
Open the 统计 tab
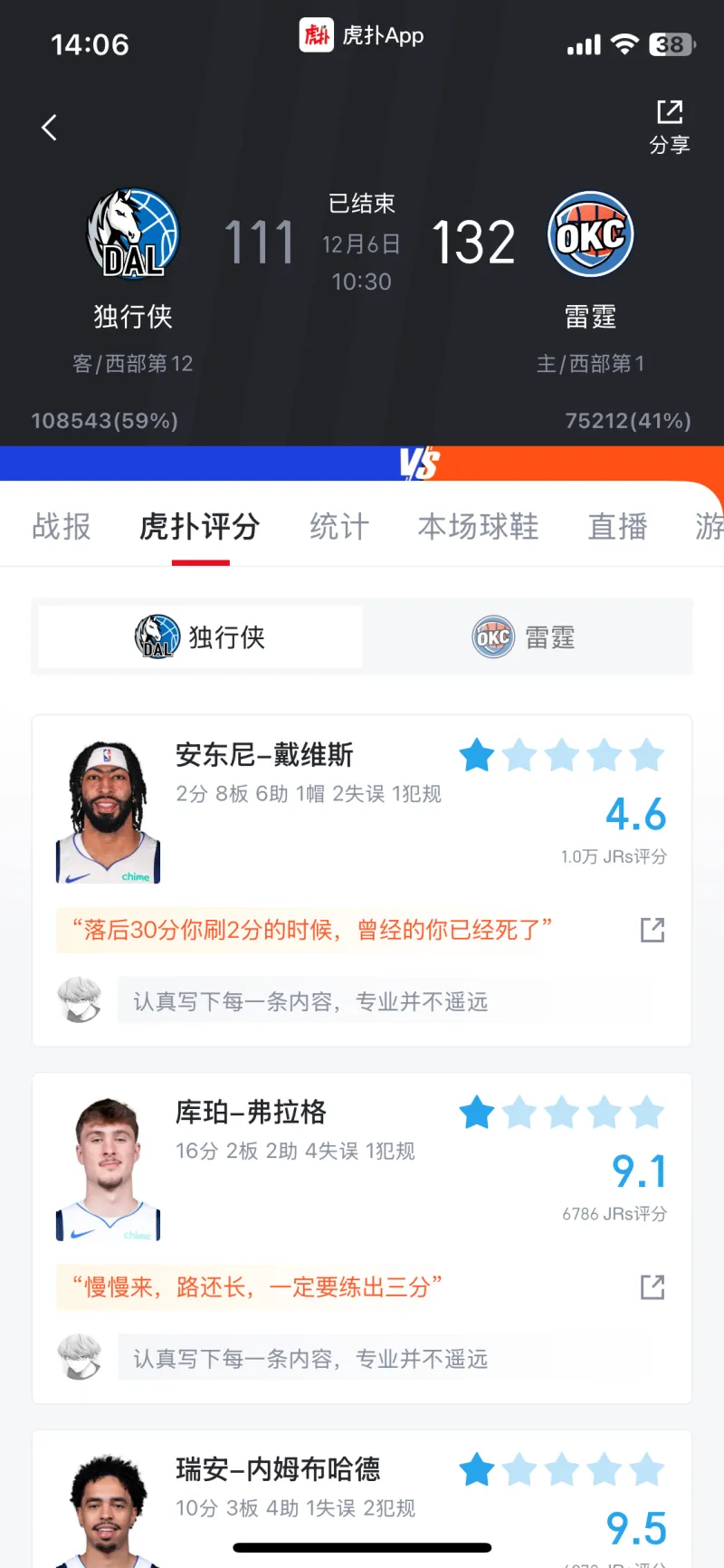(x=339, y=526)
